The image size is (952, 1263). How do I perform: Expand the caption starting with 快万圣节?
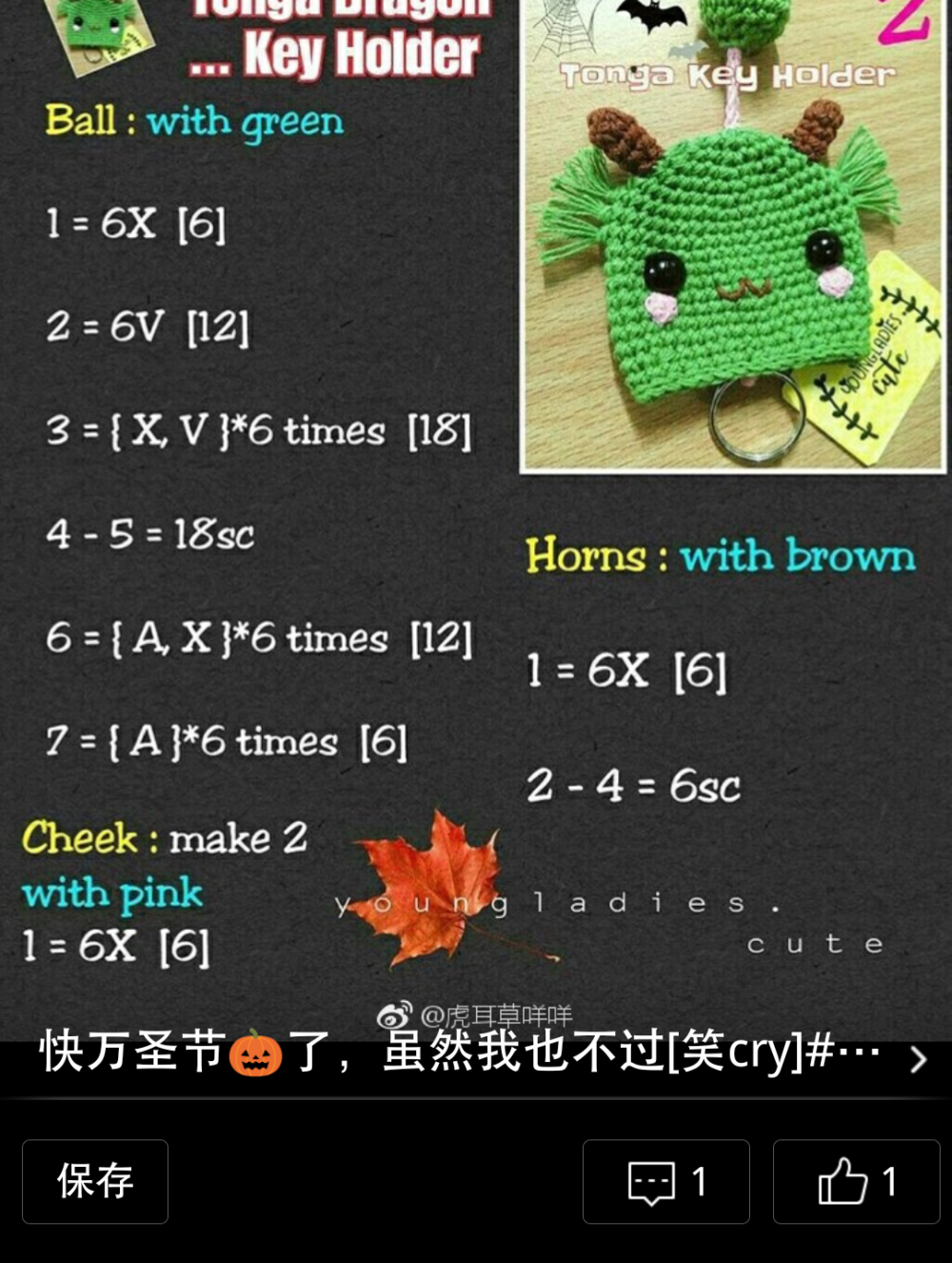(917, 1058)
